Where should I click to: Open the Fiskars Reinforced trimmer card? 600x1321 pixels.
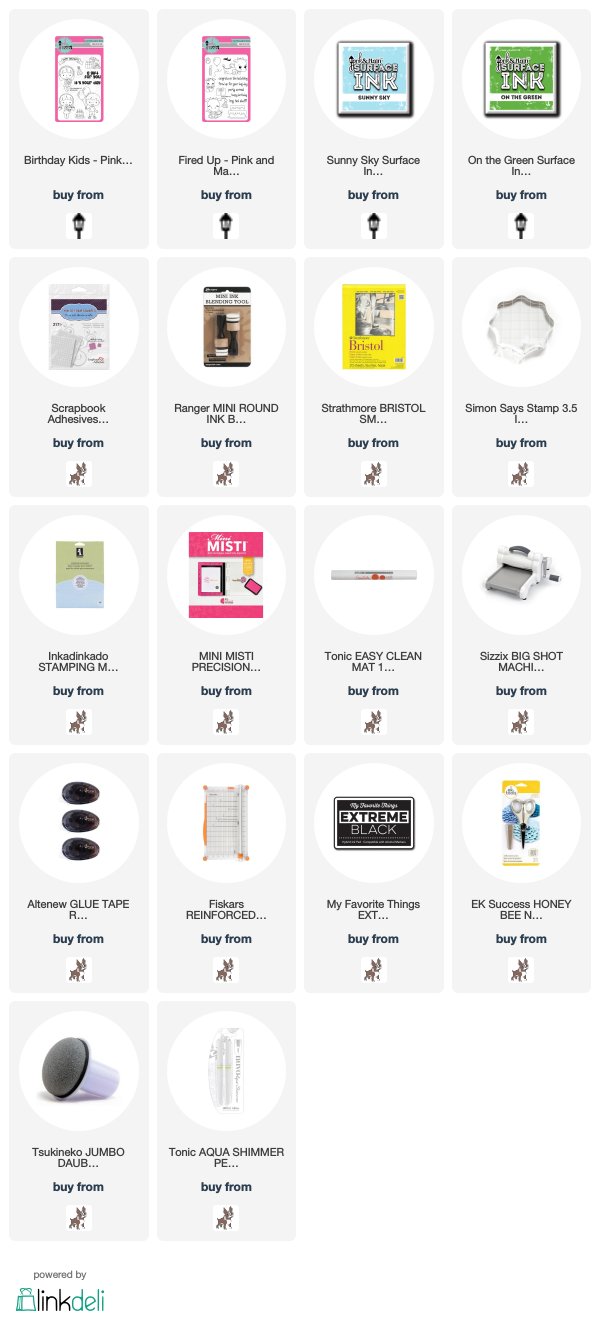[x=226, y=814]
